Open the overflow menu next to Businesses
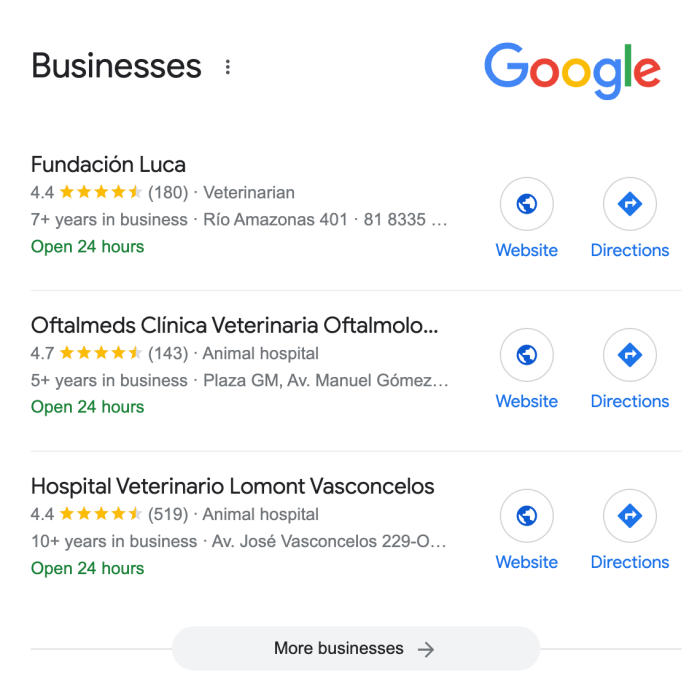Screen dimensions: 700x700 coord(228,67)
